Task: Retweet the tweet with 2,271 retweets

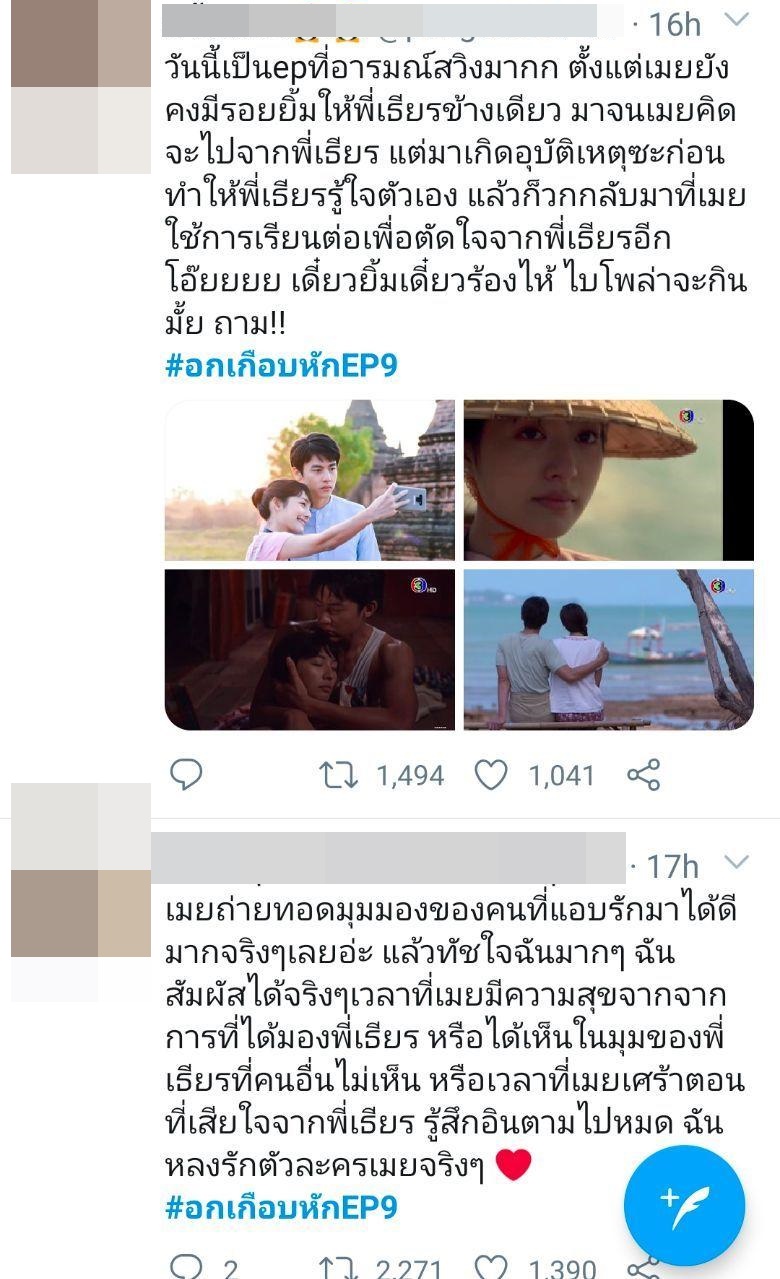Action: coord(333,1268)
